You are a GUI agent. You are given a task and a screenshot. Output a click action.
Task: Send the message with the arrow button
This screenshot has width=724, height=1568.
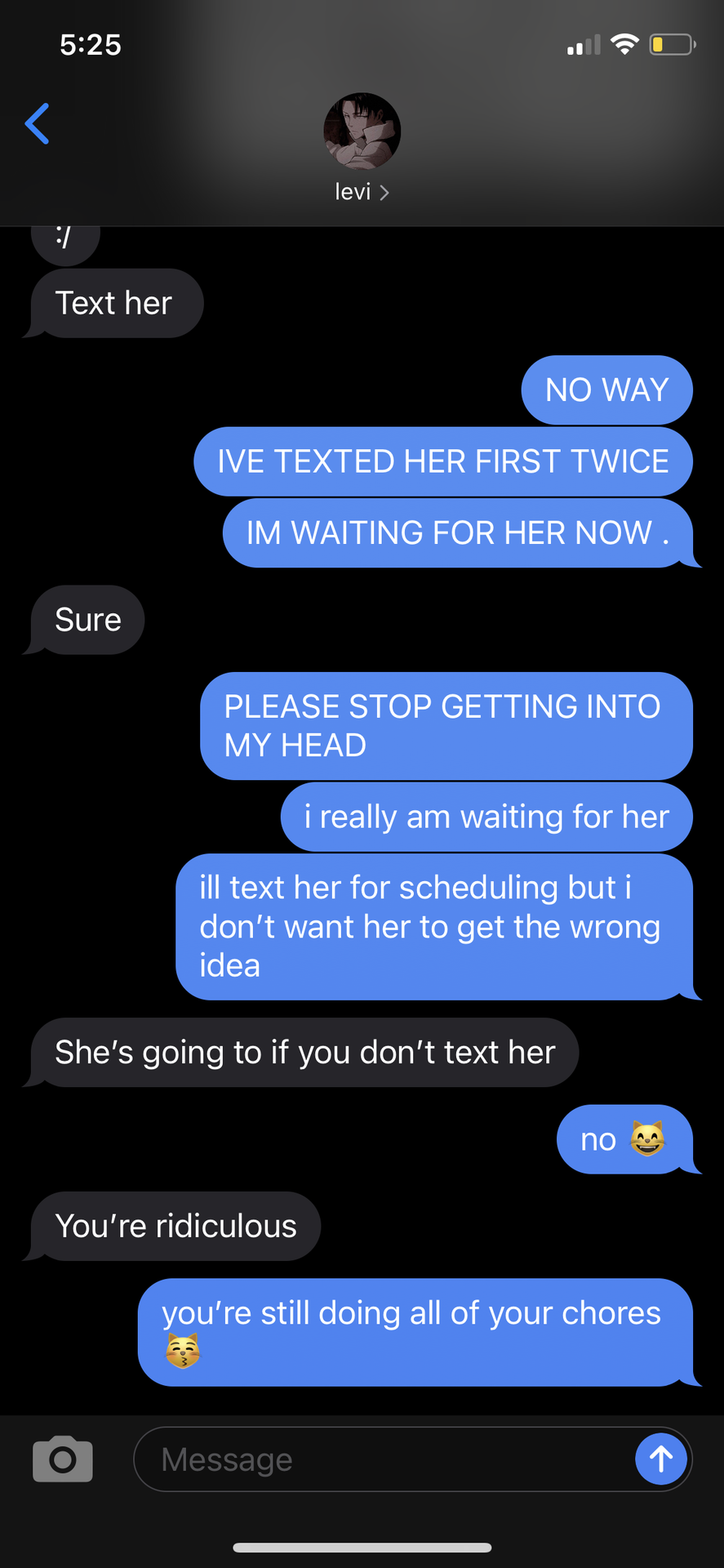tap(660, 1459)
